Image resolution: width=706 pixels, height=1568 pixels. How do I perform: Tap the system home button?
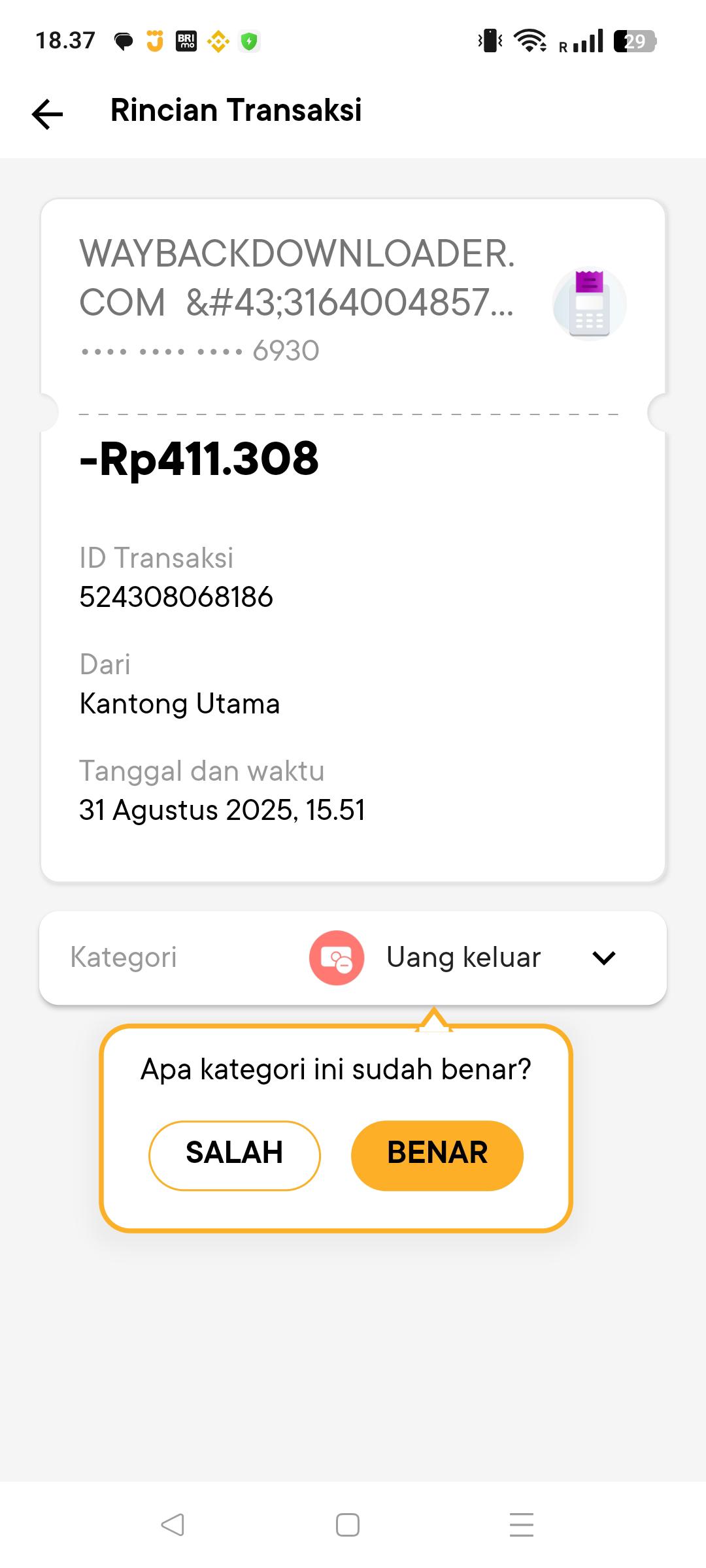tap(348, 1525)
